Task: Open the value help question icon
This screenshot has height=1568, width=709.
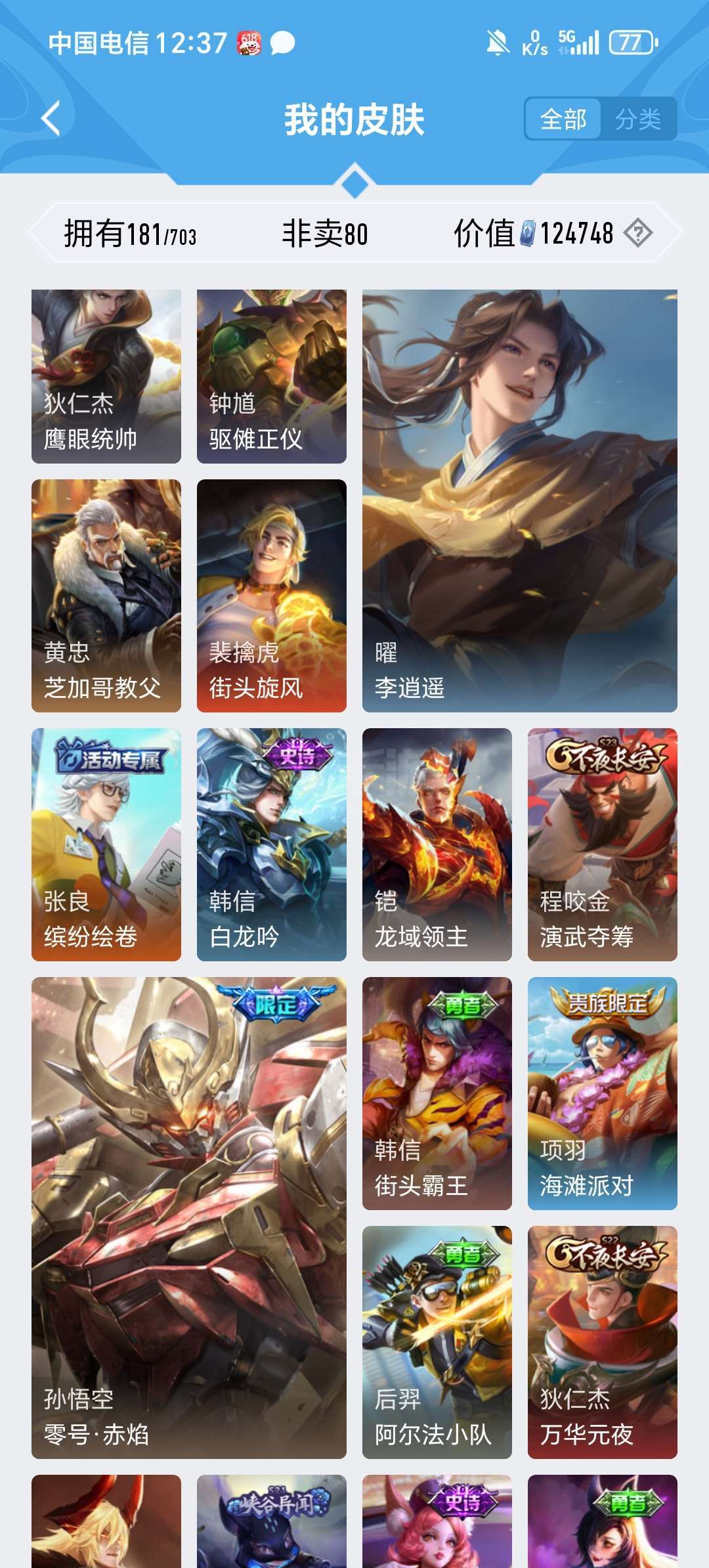Action: (x=637, y=233)
